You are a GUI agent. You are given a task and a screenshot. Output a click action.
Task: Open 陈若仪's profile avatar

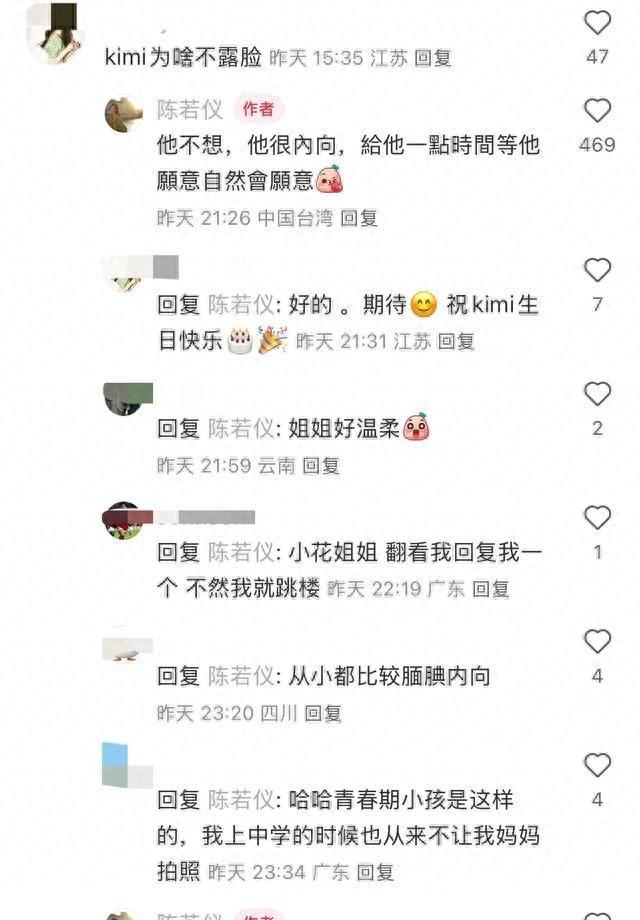tap(123, 113)
